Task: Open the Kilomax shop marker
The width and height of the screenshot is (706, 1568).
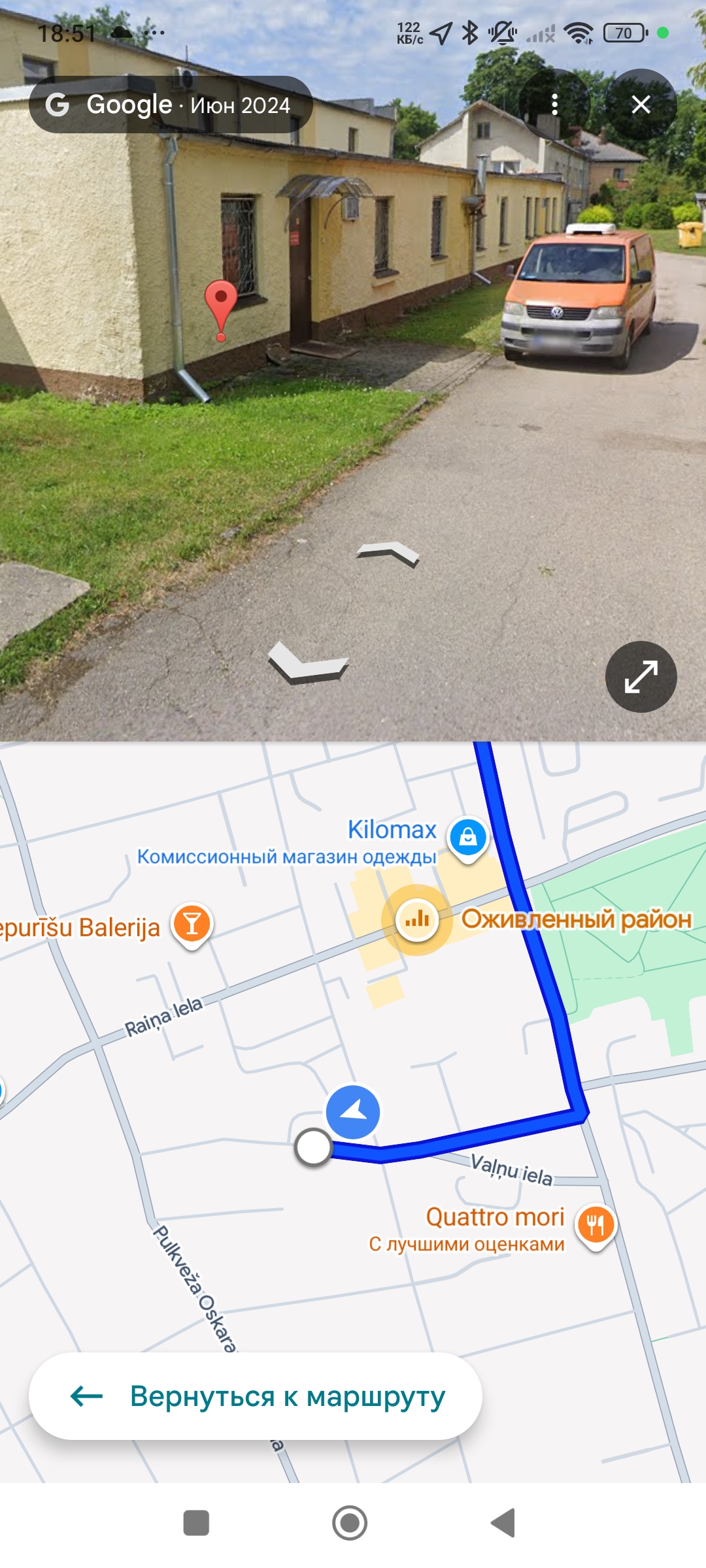Action: 468,838
